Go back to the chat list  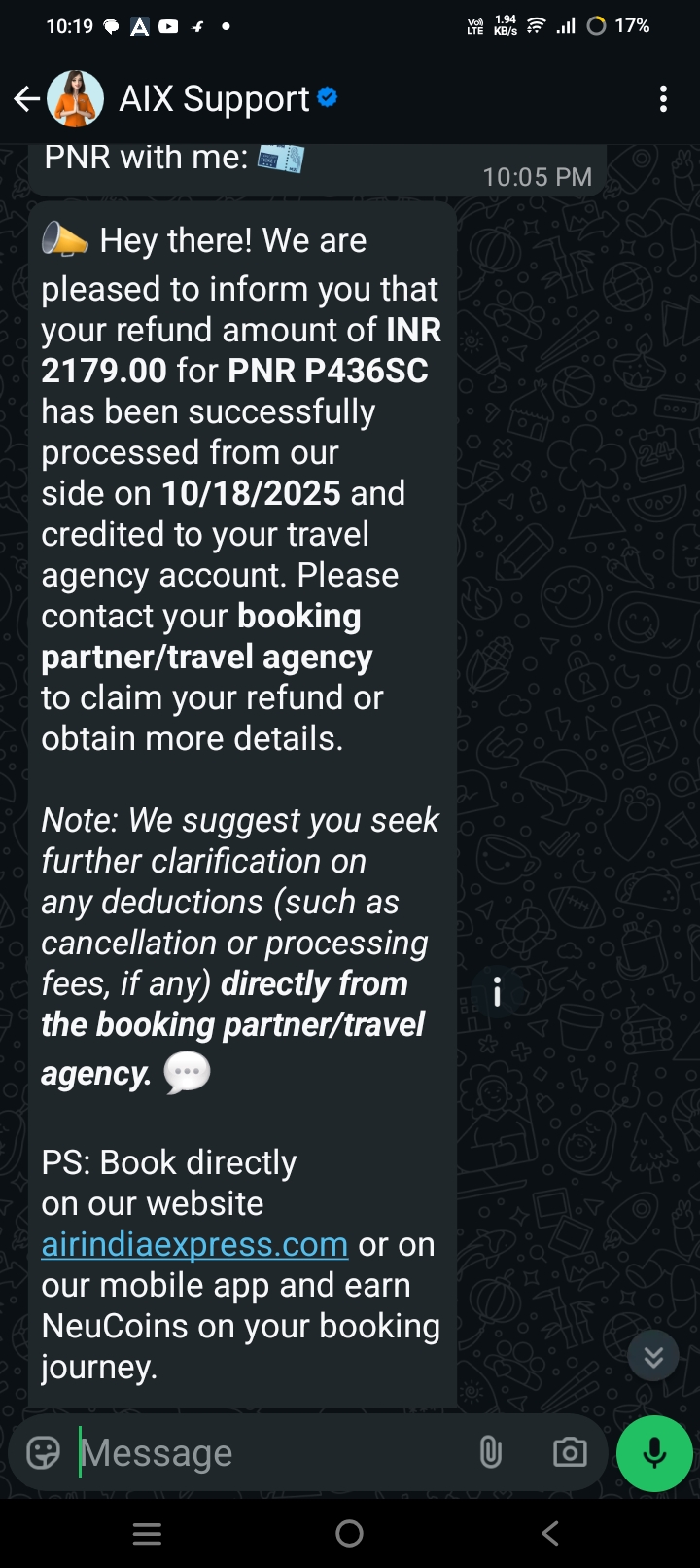tap(26, 98)
